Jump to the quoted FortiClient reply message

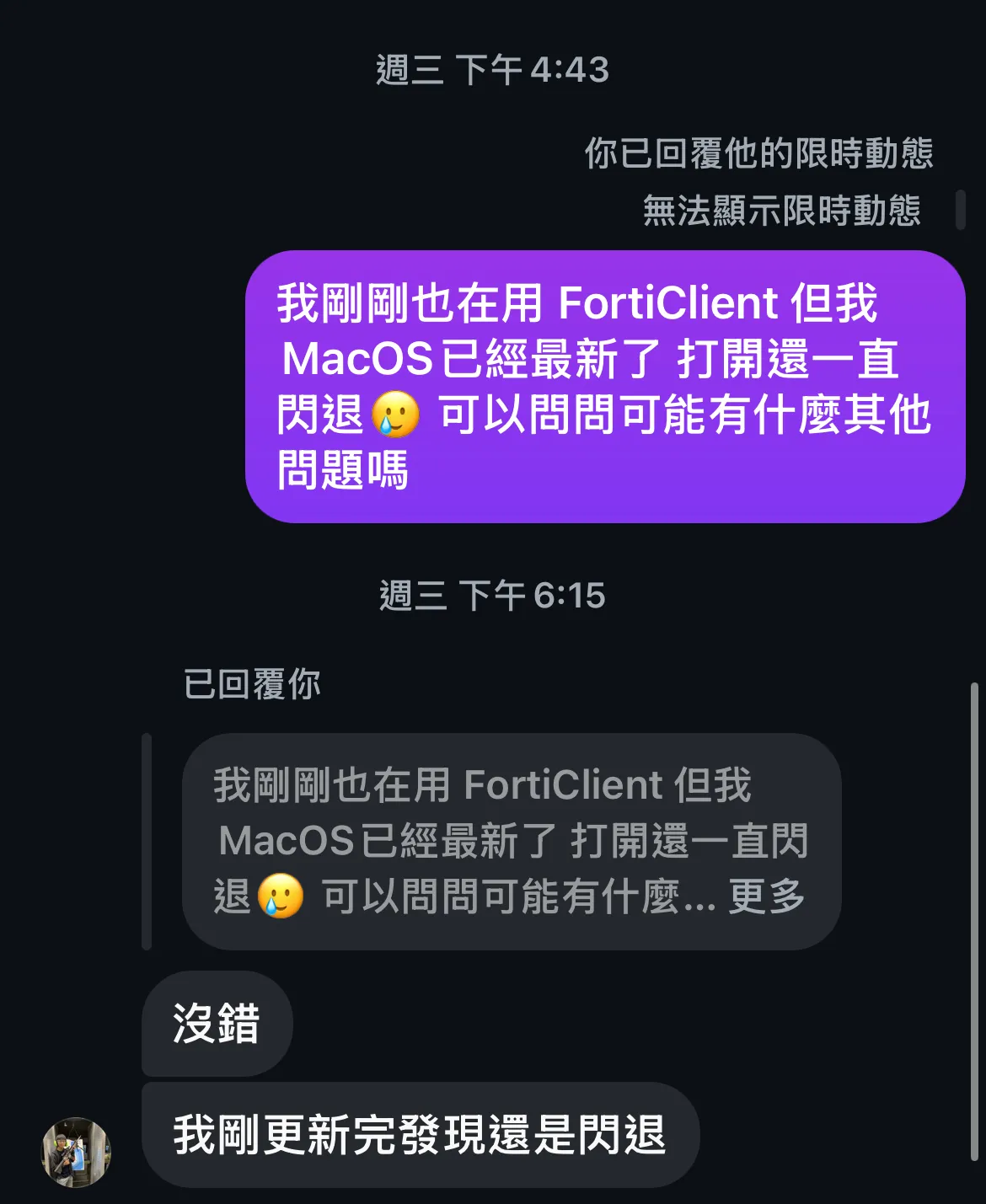[x=511, y=841]
